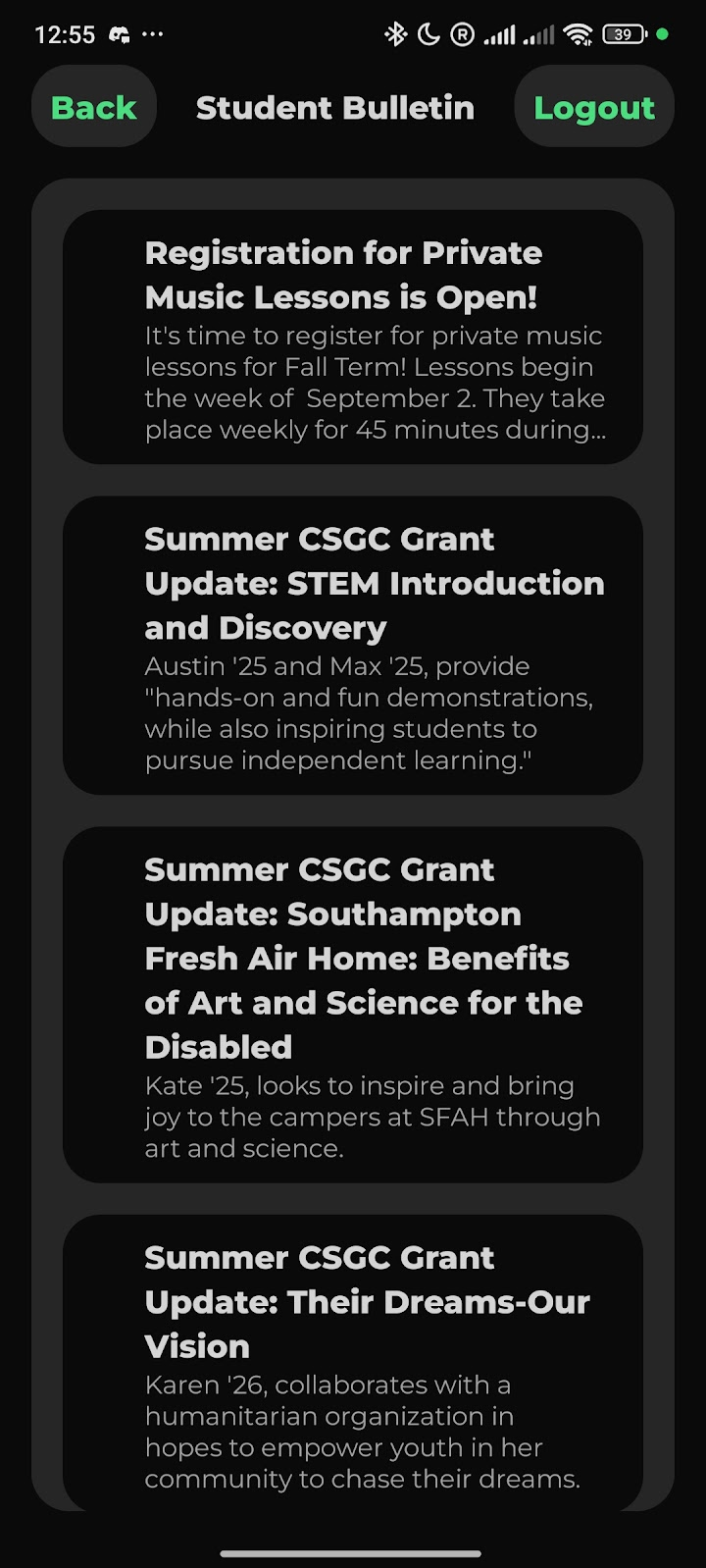Screen dimensions: 706x1568
Task: Tap the Back button
Action: coord(94,107)
